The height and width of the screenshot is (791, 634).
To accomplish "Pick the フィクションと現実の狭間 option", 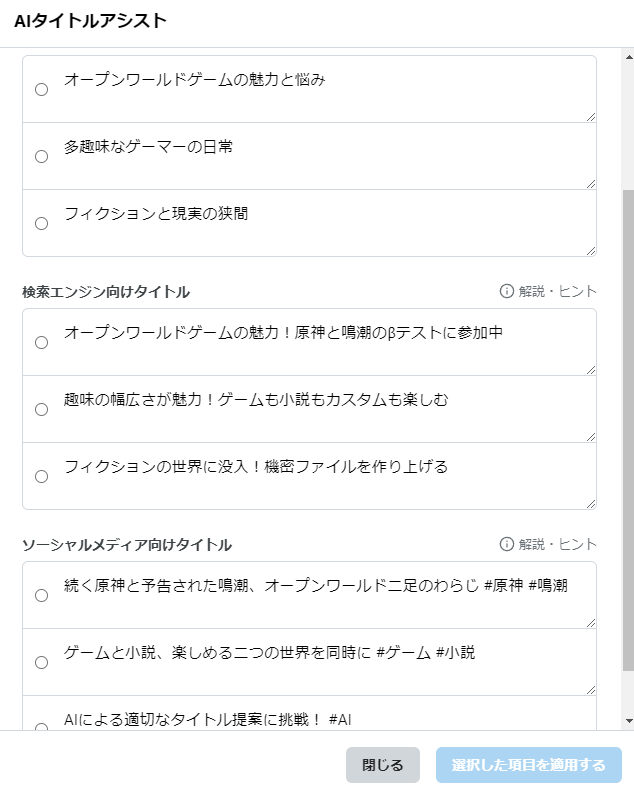I will [x=41, y=223].
